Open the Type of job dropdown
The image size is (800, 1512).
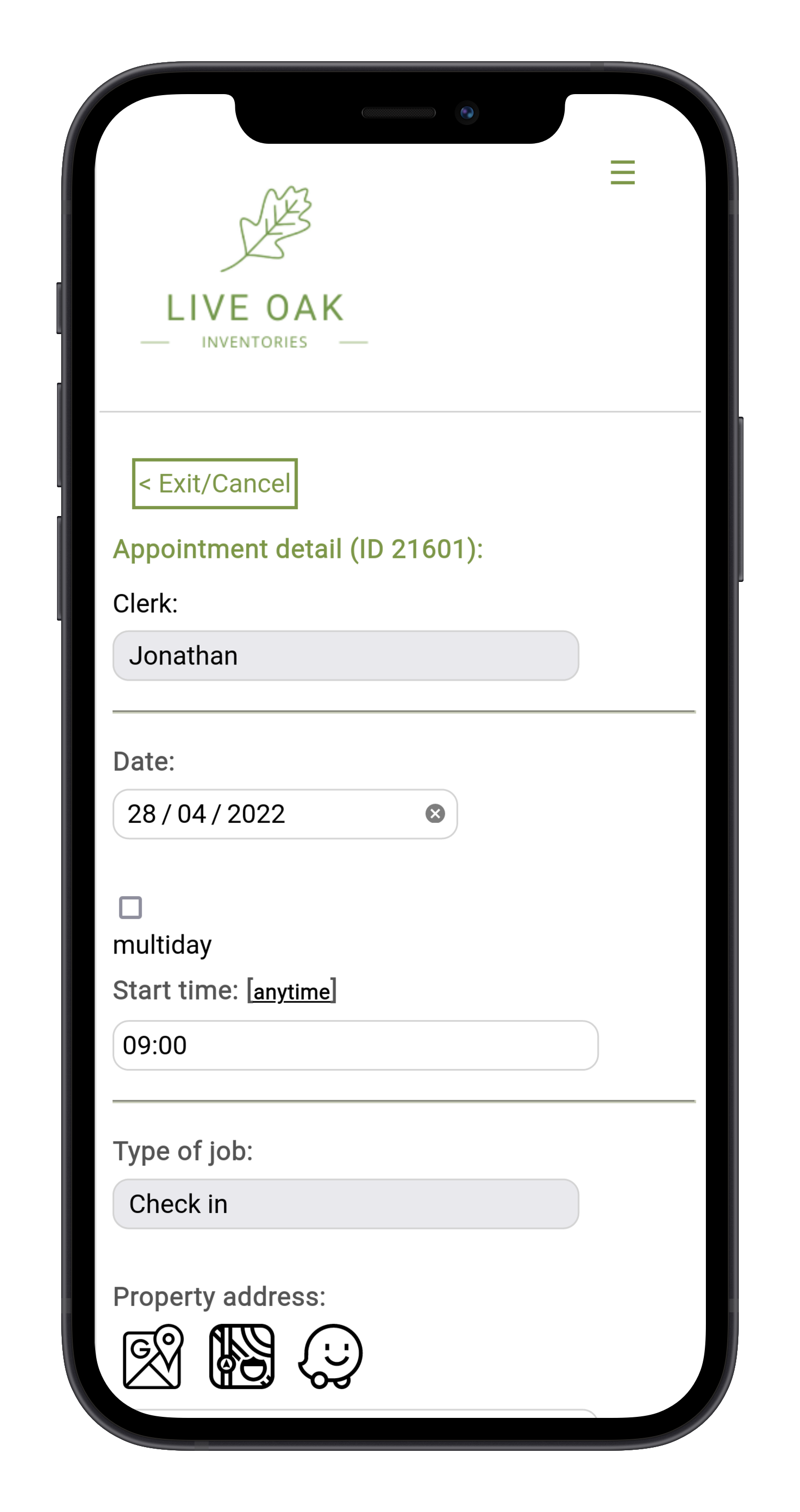point(346,1204)
